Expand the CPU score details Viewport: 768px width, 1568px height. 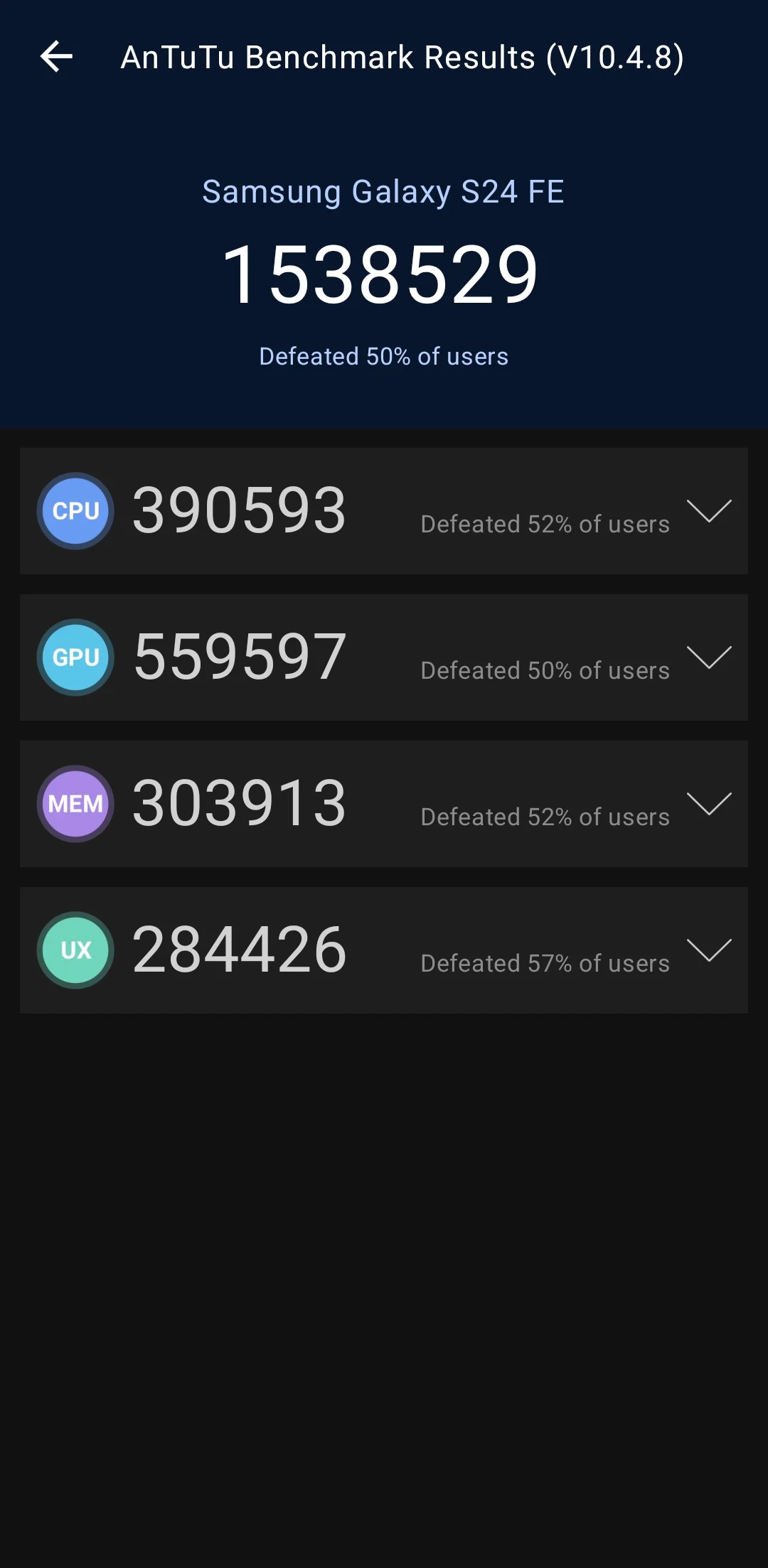point(709,511)
